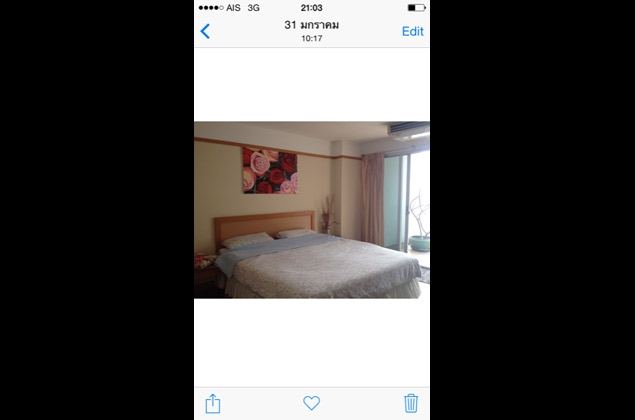Tap Edit to modify the photo
The width and height of the screenshot is (635, 420).
tap(412, 31)
